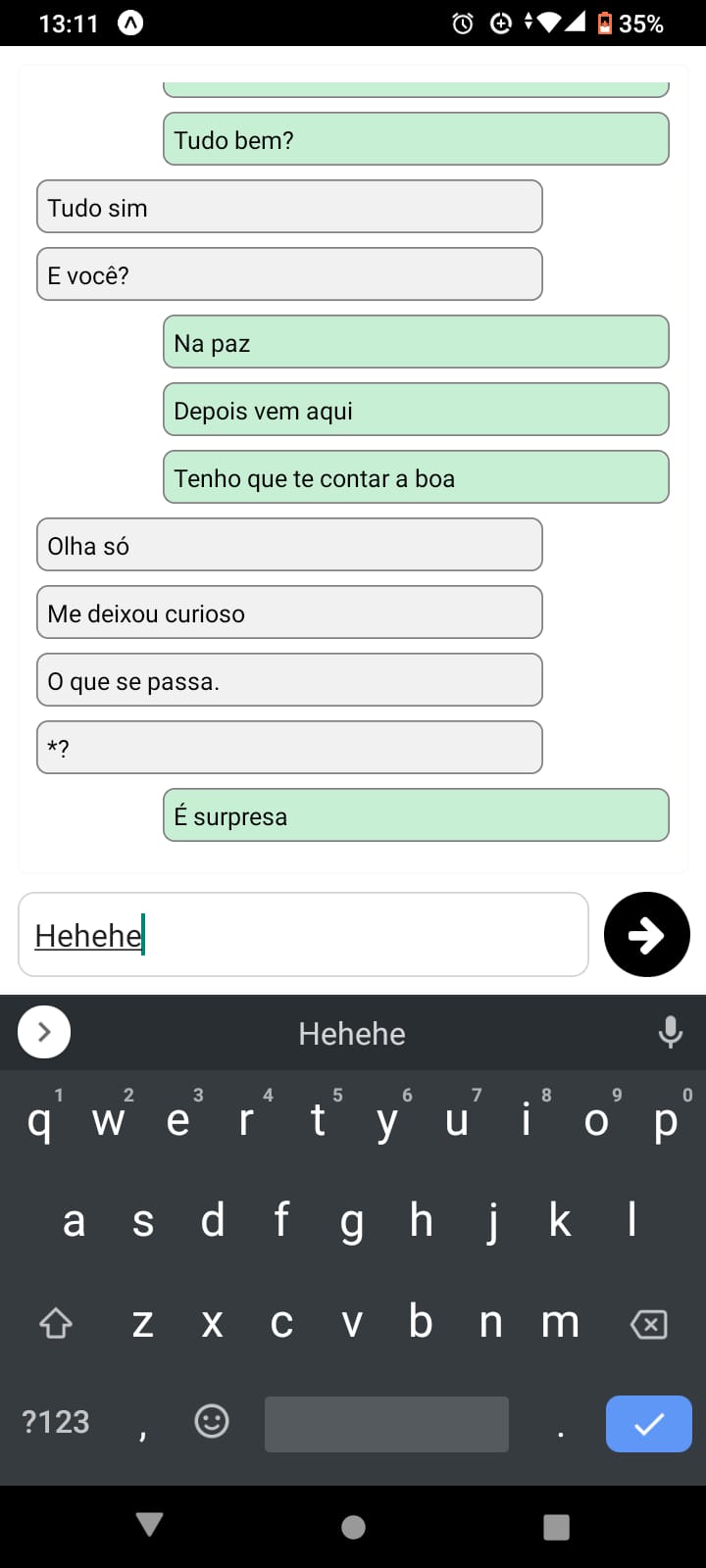Screen dimensions: 706x1568
Task: Tap the back triangle in navigation bar
Action: 148,1526
